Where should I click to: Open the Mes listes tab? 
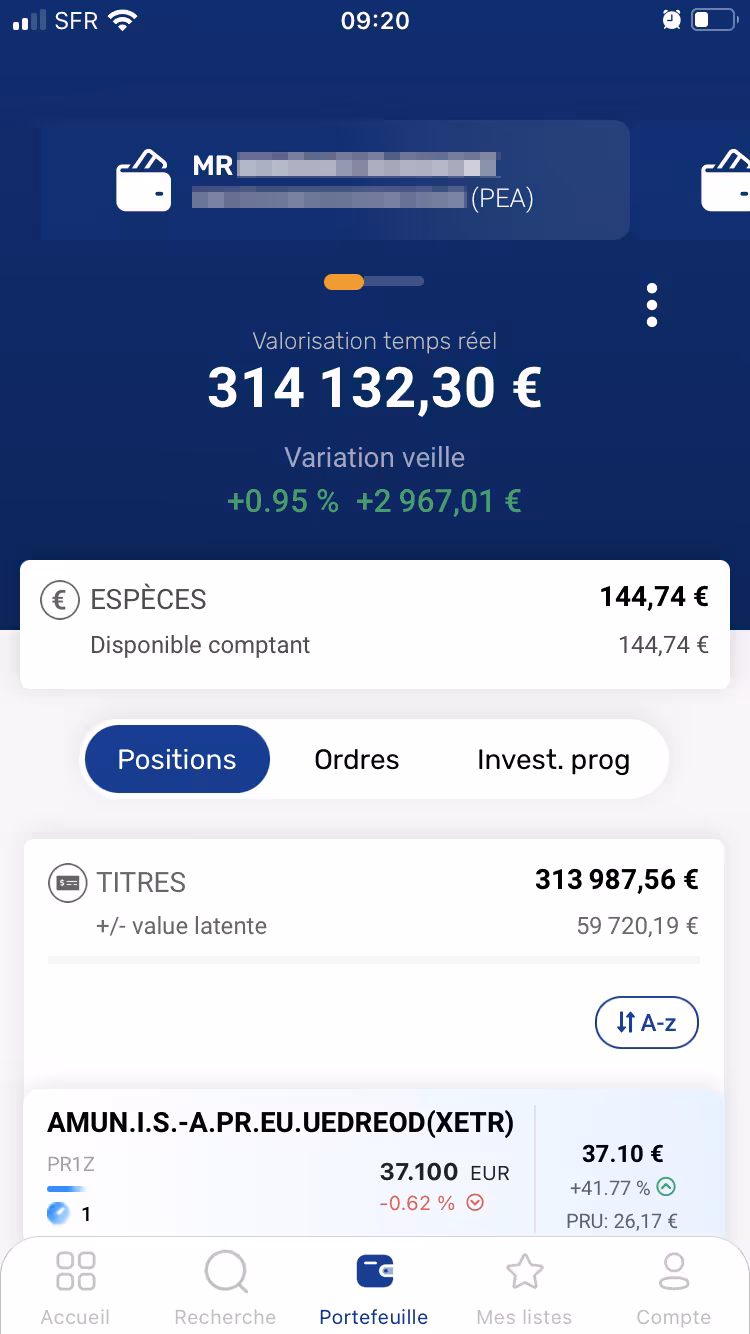point(524,1287)
